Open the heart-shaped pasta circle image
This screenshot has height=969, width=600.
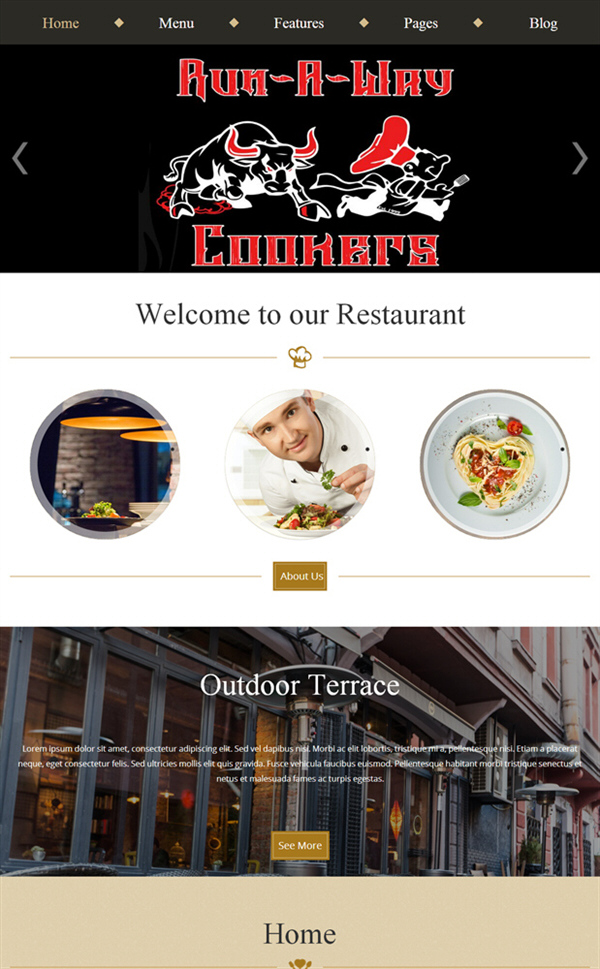point(495,463)
